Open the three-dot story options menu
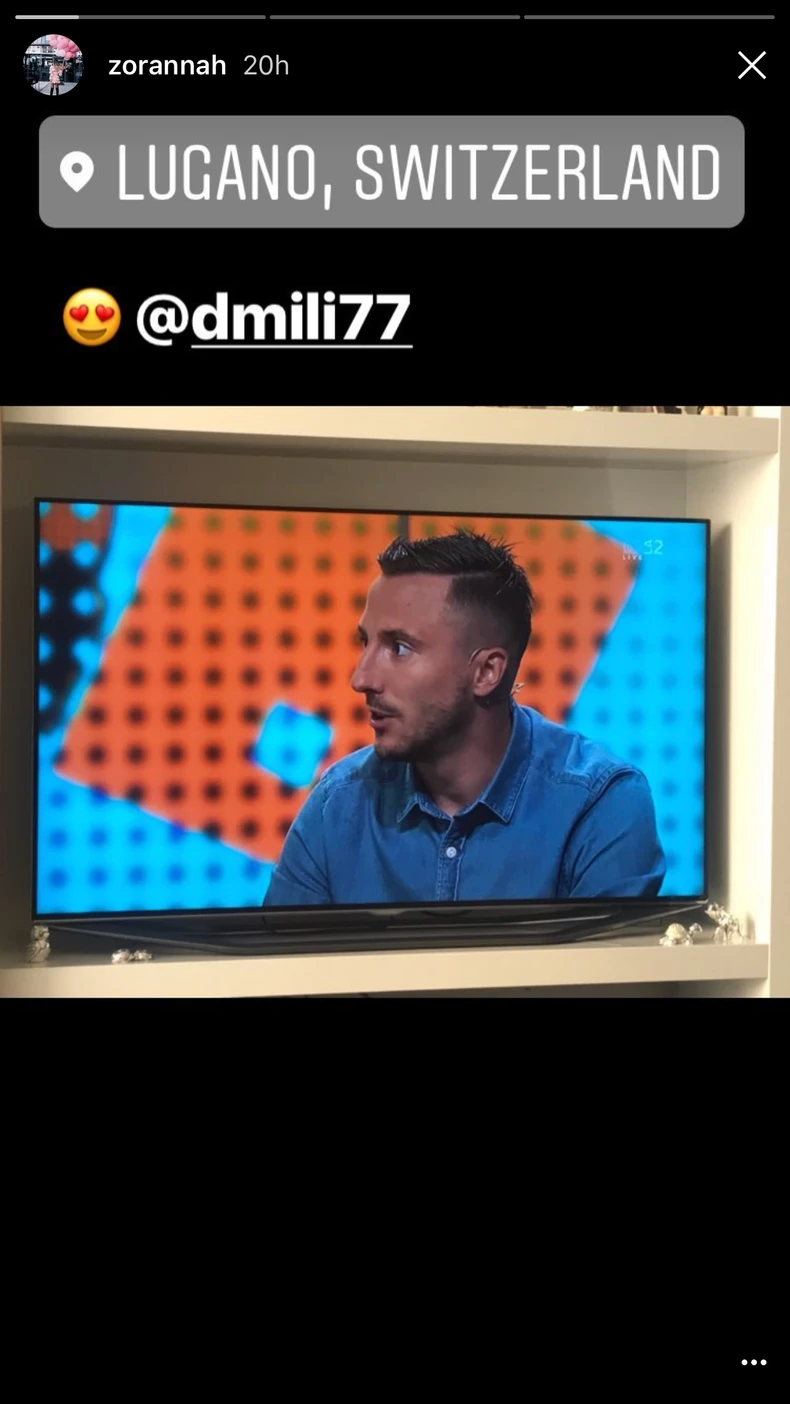This screenshot has height=1404, width=790. [753, 1362]
